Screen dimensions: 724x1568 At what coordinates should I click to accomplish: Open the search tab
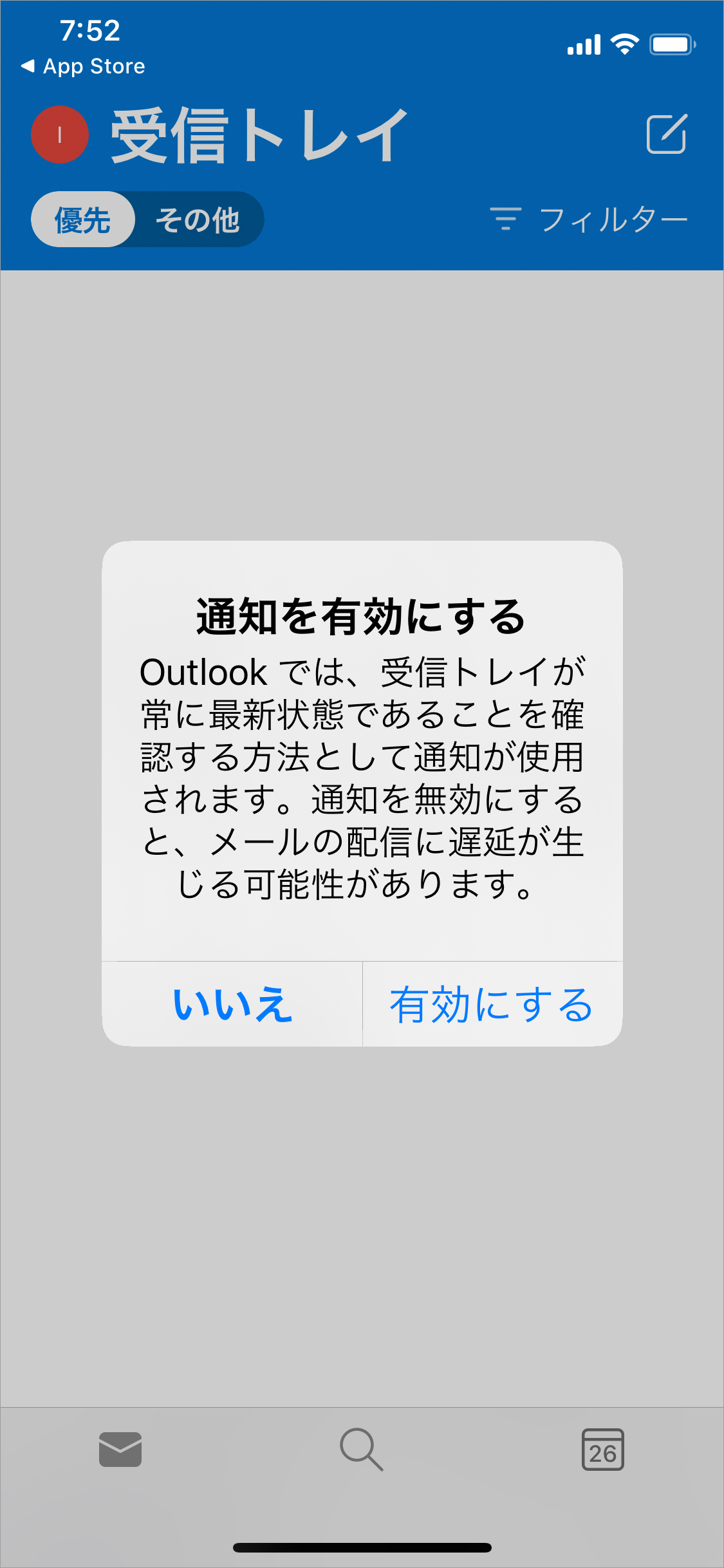362,1449
